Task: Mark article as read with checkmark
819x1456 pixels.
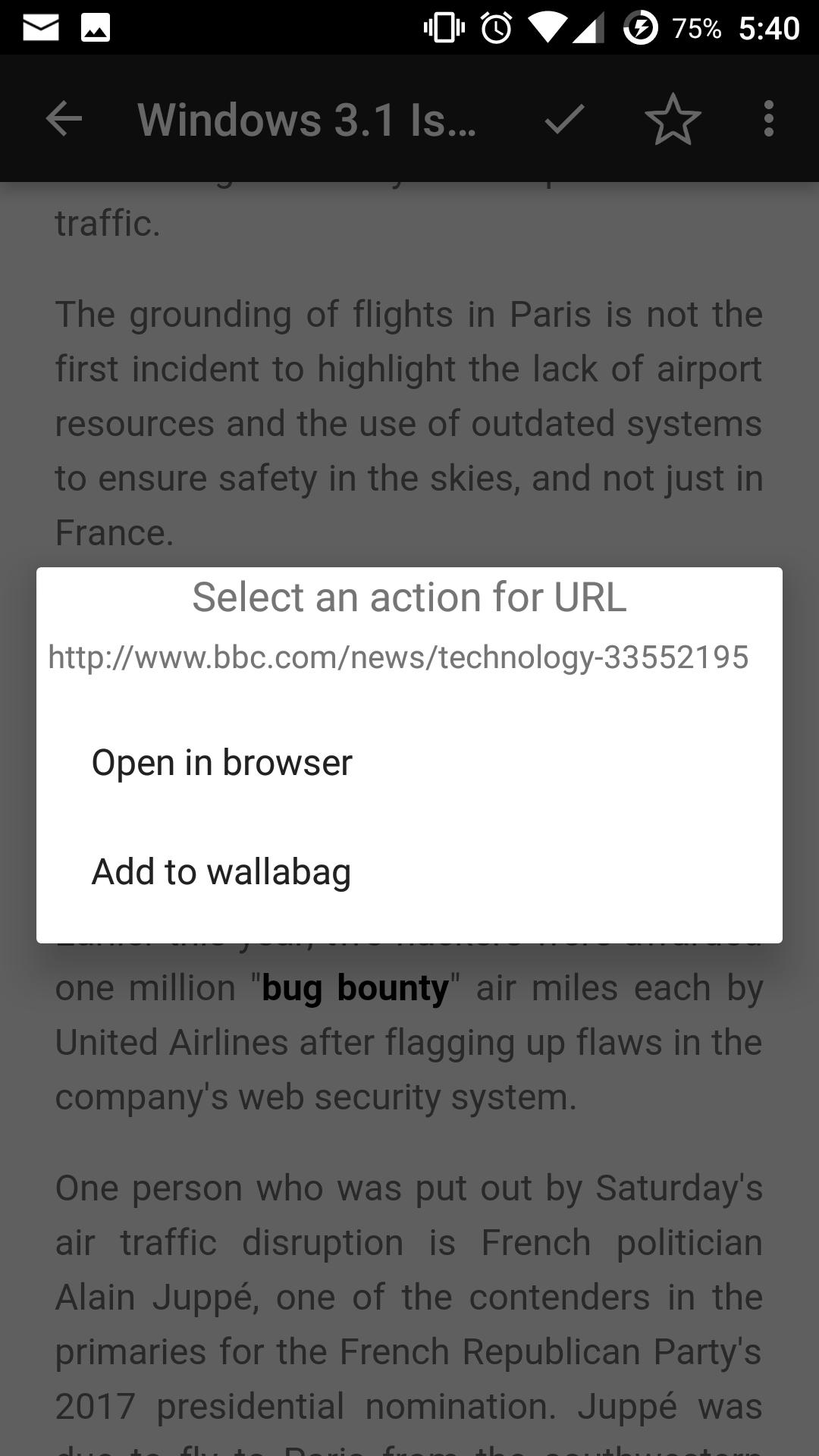Action: pyautogui.click(x=564, y=119)
